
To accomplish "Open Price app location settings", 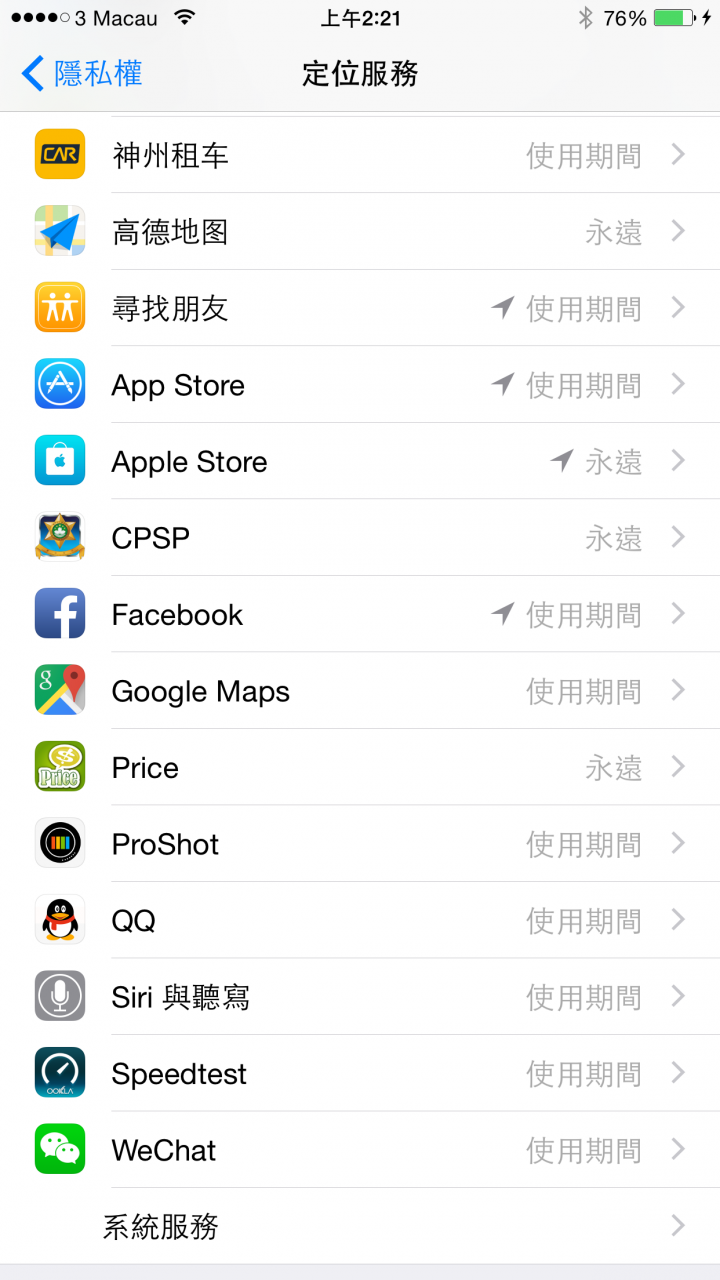I will point(360,768).
